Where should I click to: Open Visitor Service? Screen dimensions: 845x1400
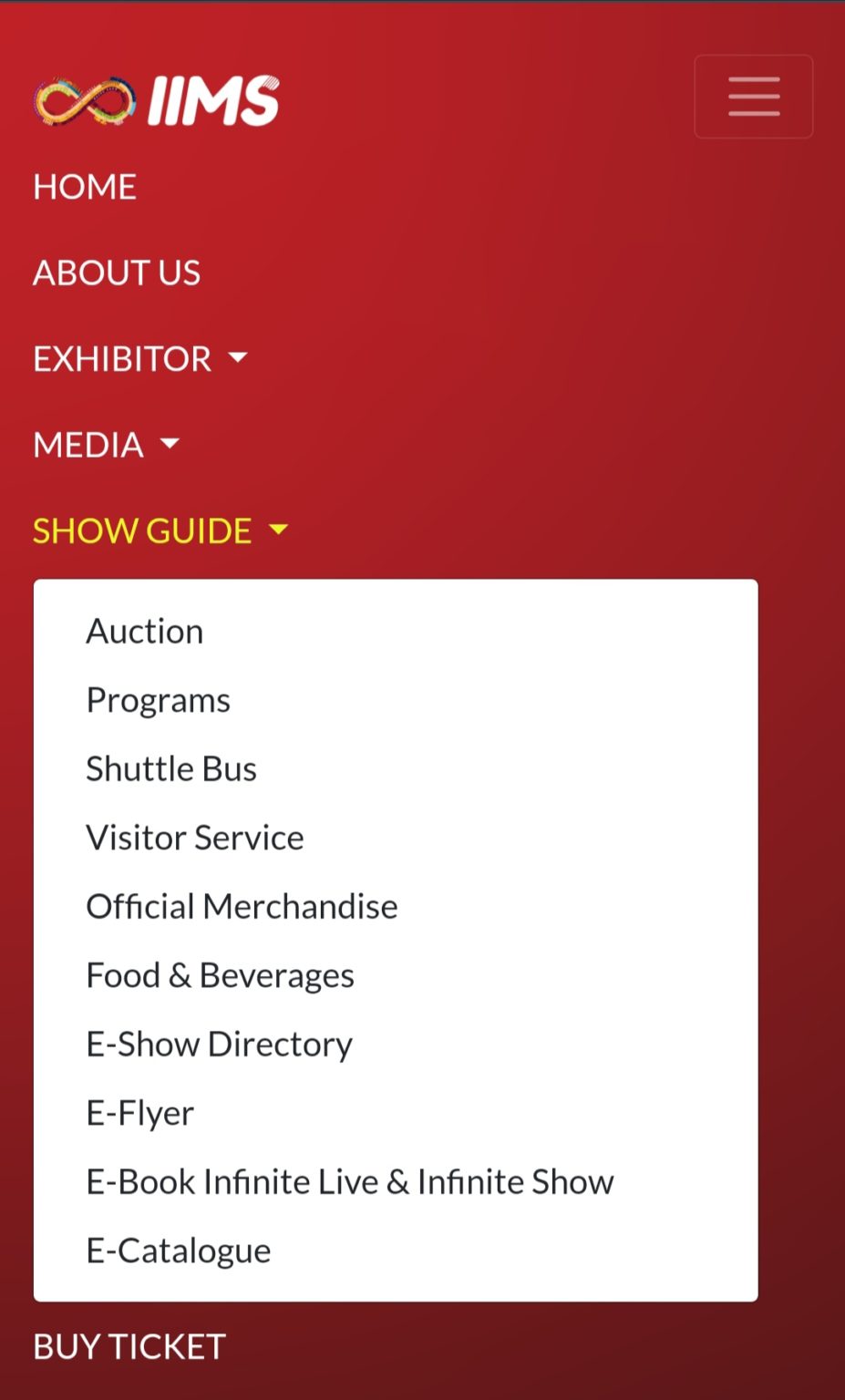click(x=195, y=838)
